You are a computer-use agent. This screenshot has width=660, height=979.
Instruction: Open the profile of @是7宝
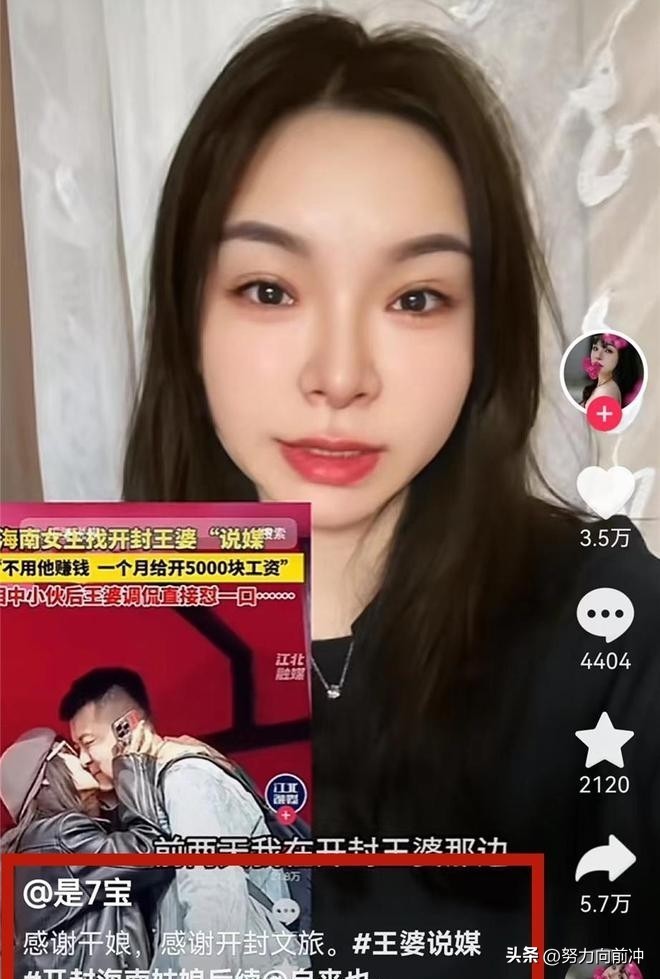coord(78,893)
